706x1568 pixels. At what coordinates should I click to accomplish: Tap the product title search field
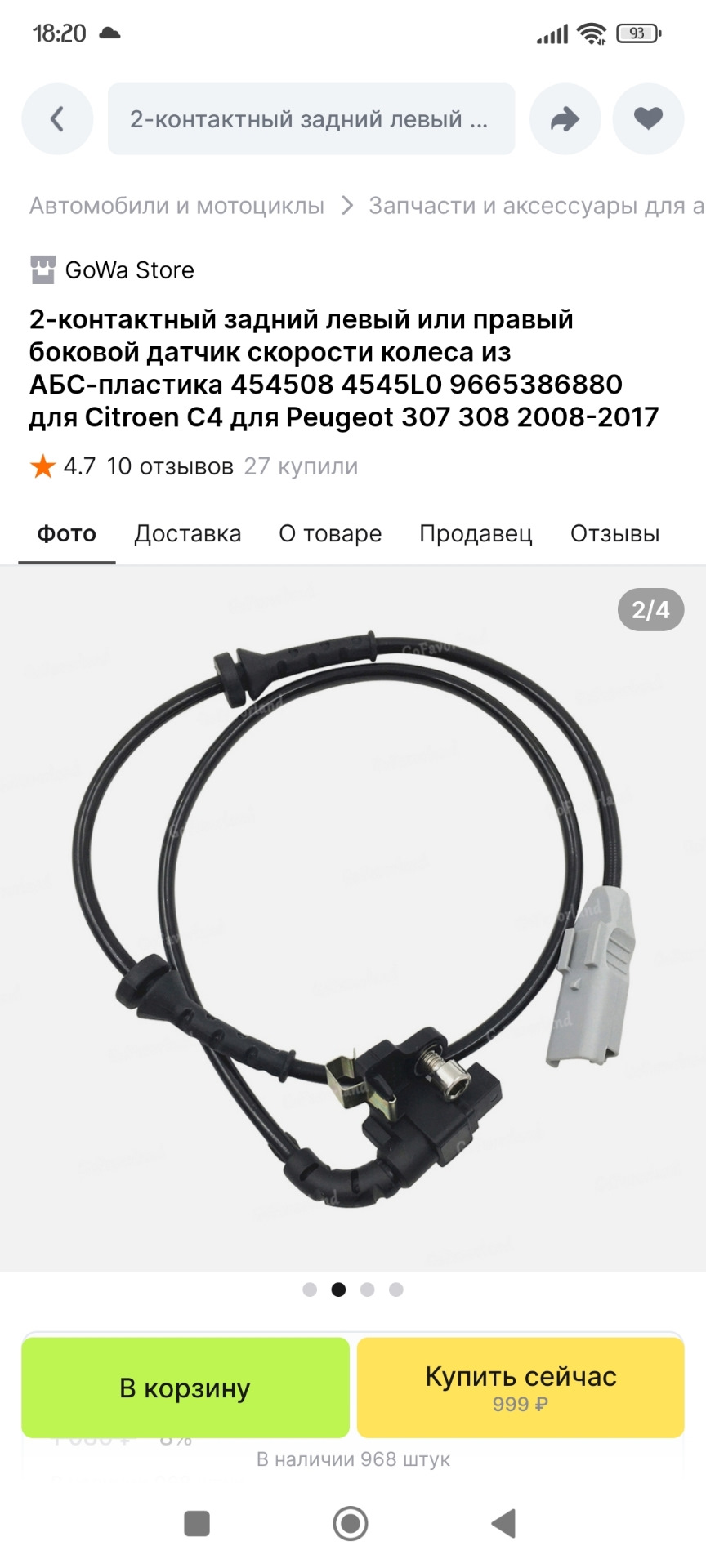[x=311, y=119]
